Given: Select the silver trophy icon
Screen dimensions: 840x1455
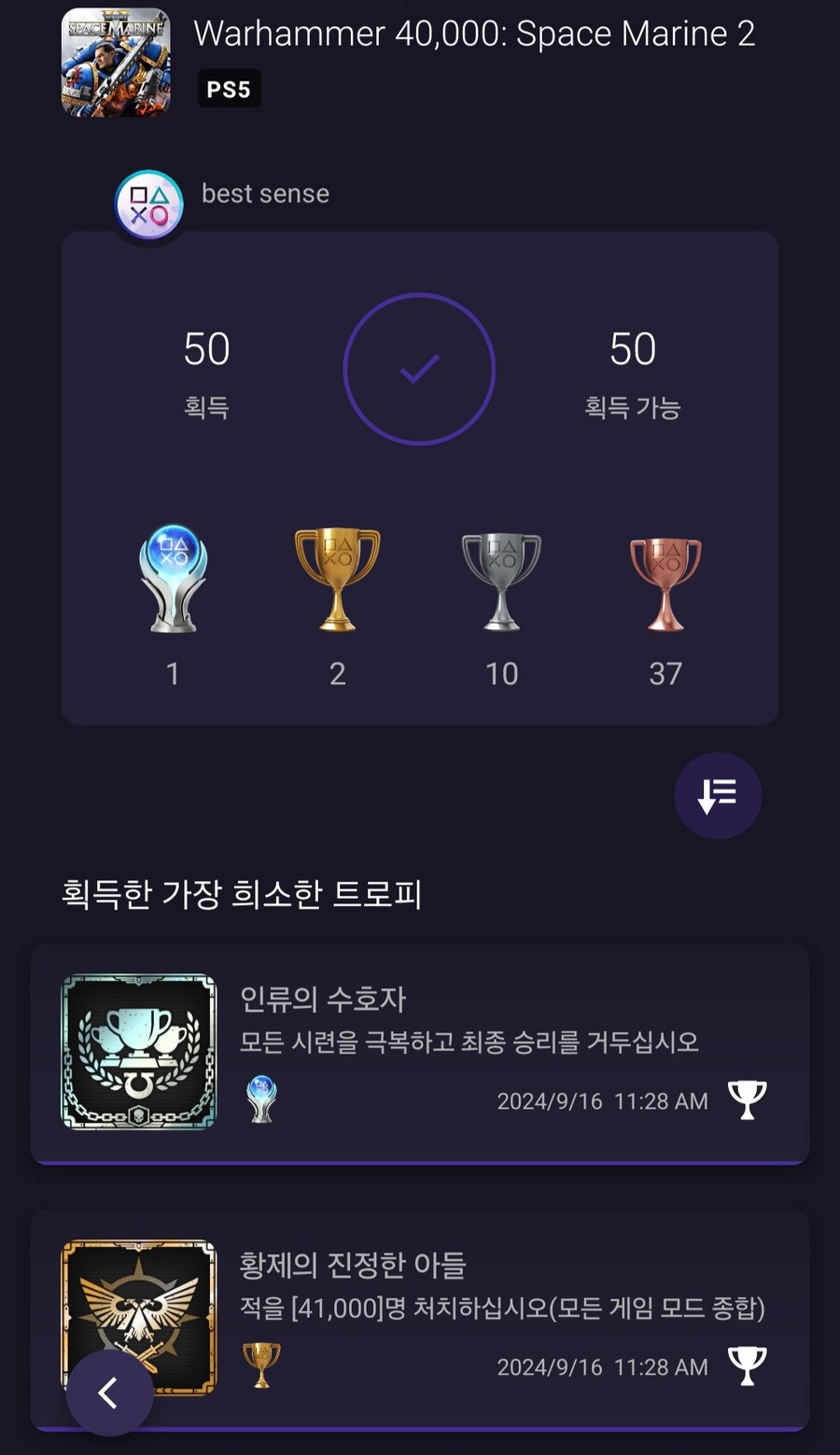Looking at the screenshot, I should [501, 583].
